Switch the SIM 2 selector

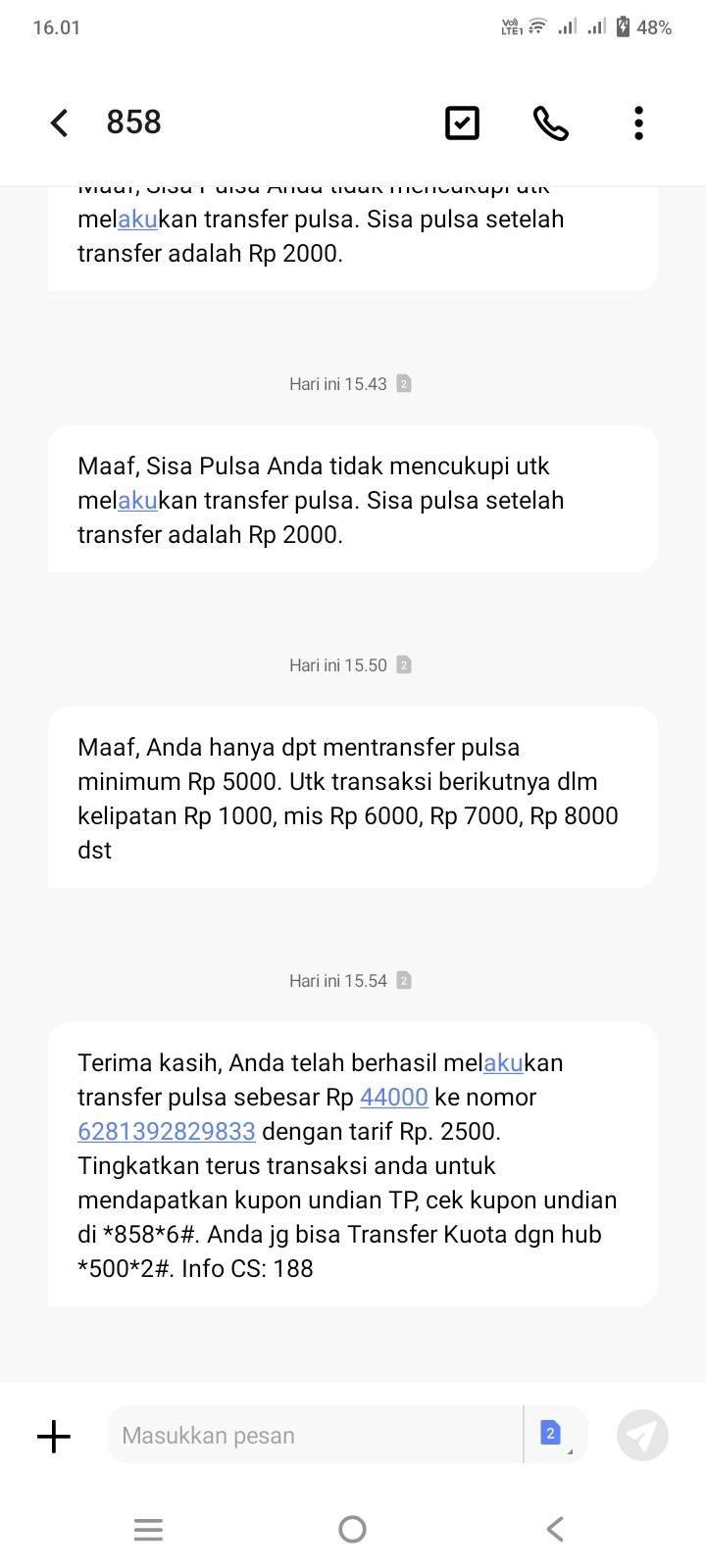tap(551, 1434)
